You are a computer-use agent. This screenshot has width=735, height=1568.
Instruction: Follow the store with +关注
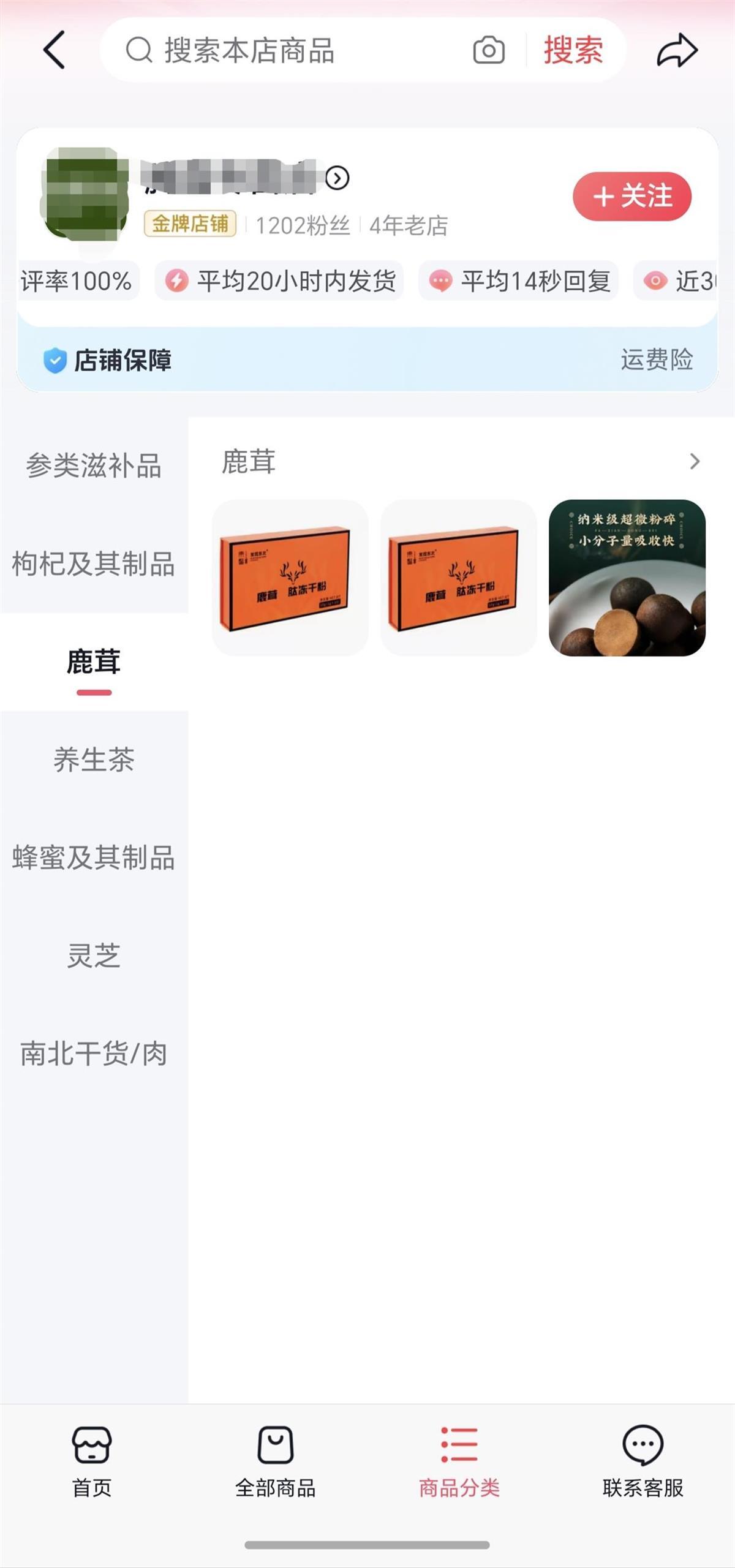coord(631,197)
